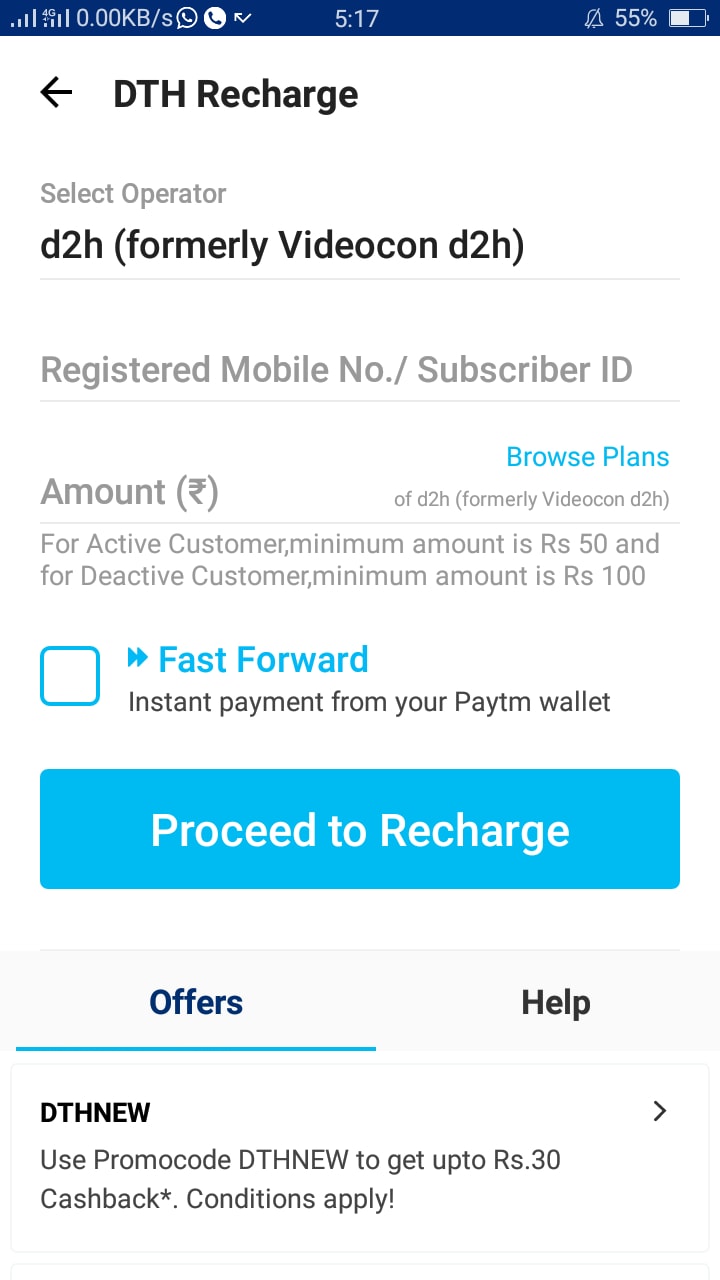Enable the Fast Forward checkbox
Viewport: 720px width, 1280px height.
click(x=70, y=676)
